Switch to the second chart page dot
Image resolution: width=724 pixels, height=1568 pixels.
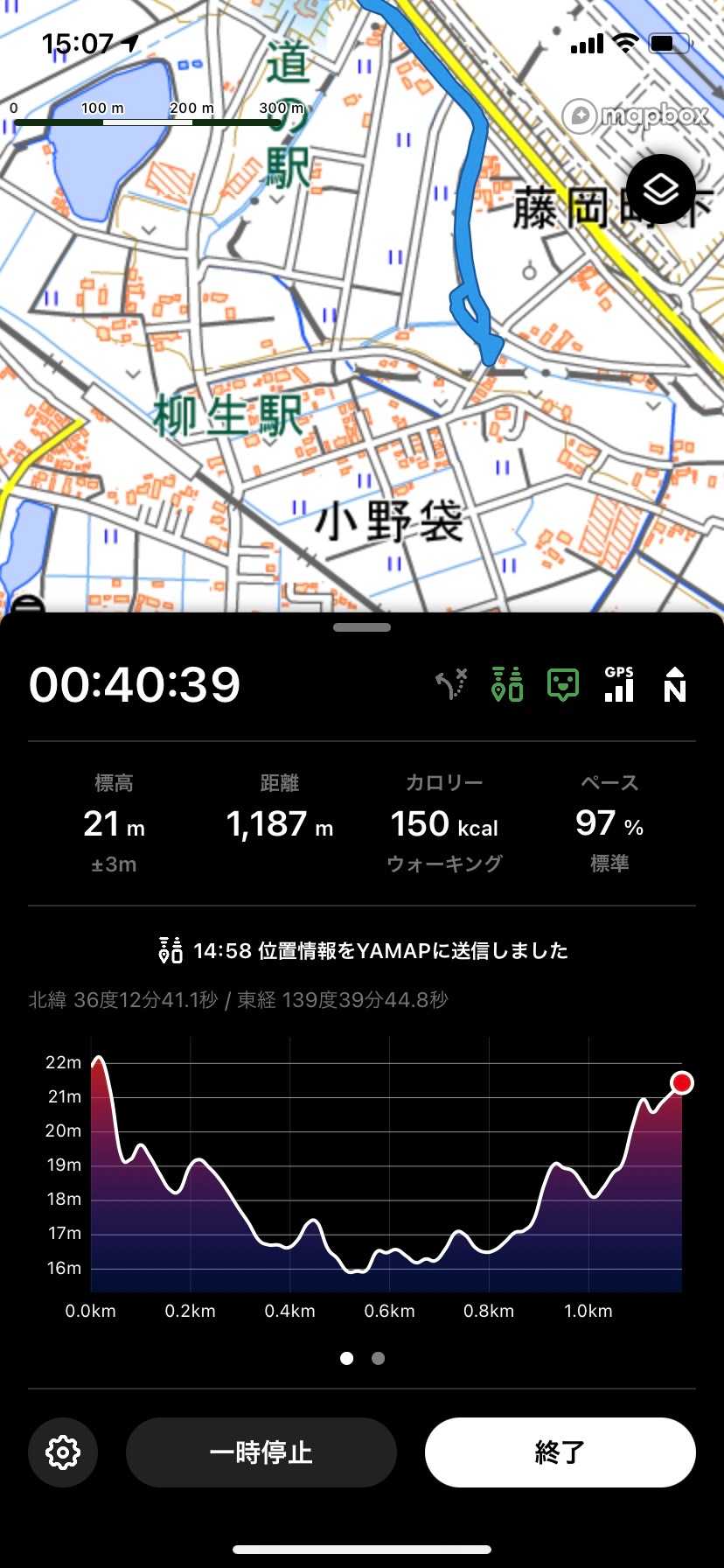tap(378, 1358)
